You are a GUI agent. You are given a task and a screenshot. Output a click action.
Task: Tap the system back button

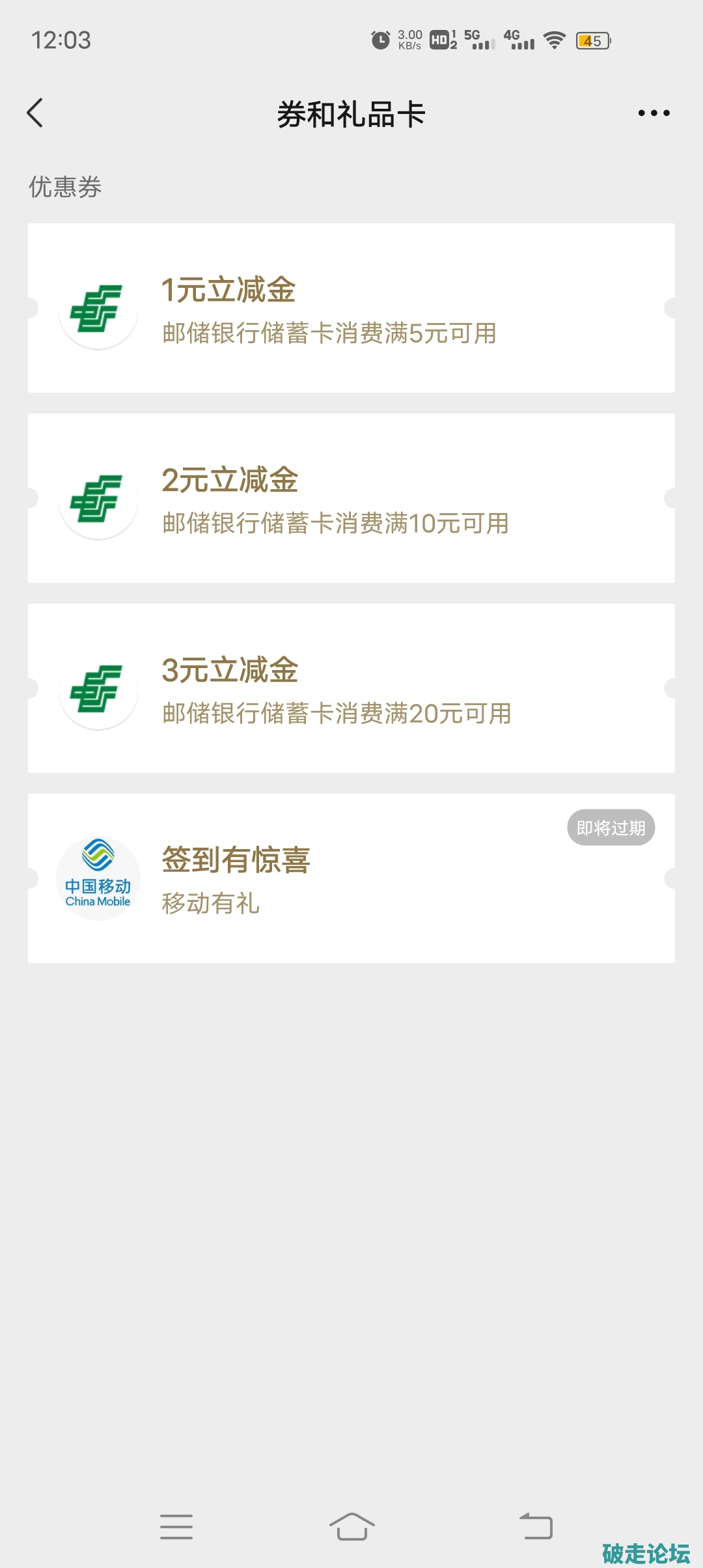[536, 1526]
